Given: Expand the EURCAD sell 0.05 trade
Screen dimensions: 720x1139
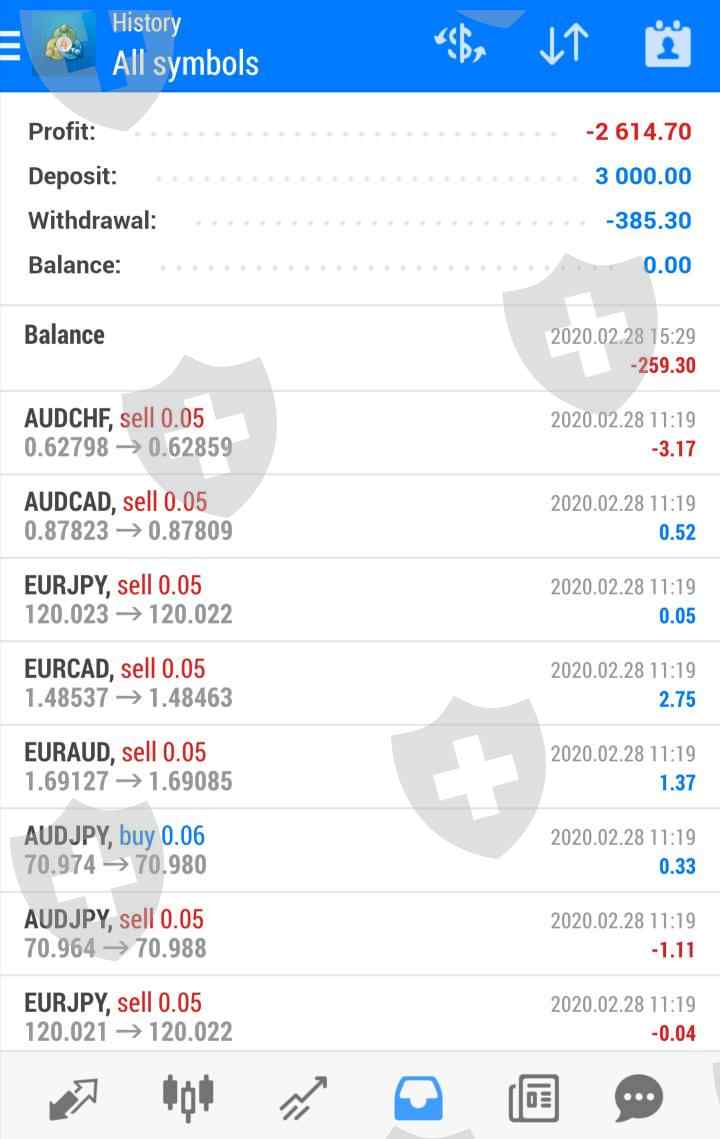Looking at the screenshot, I should pos(360,683).
